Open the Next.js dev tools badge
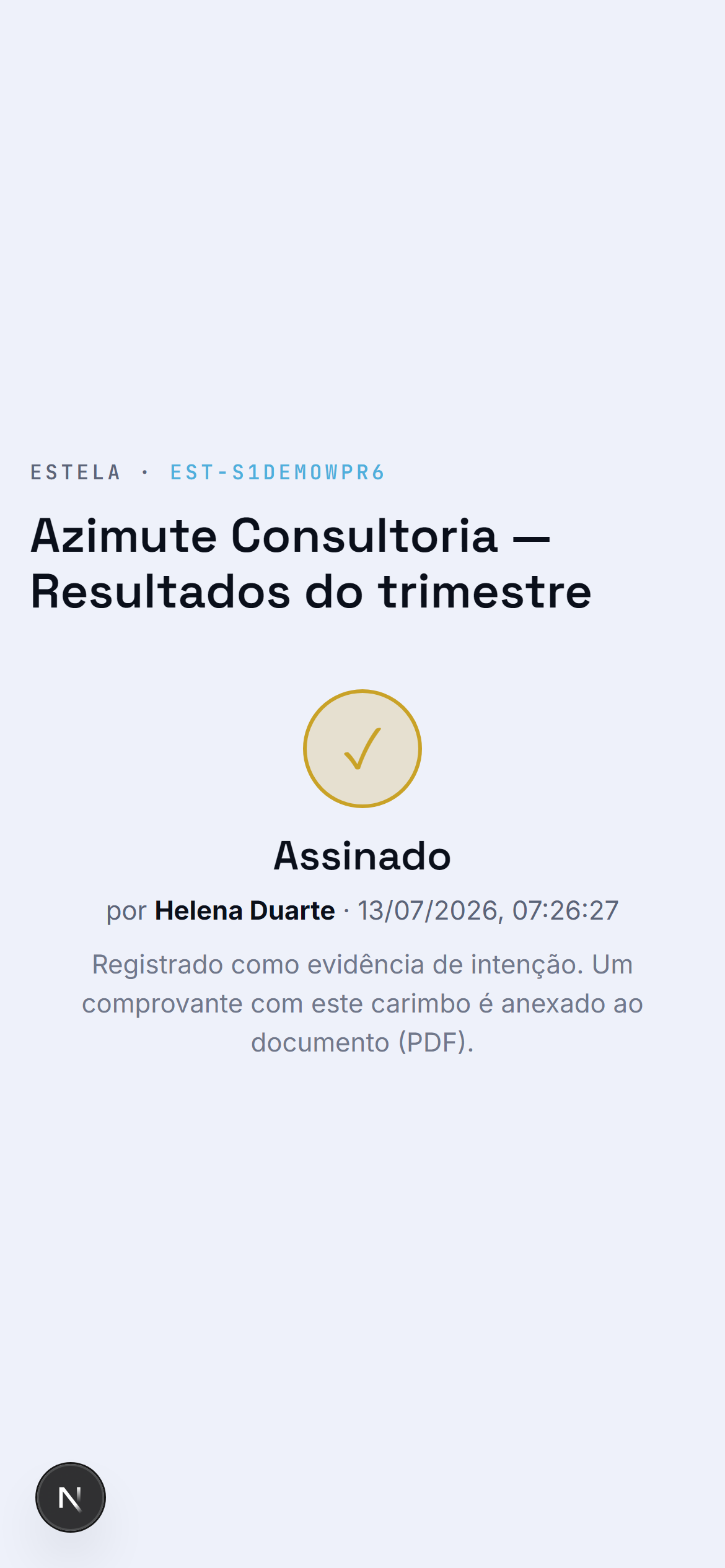725x1568 pixels. click(x=71, y=1497)
